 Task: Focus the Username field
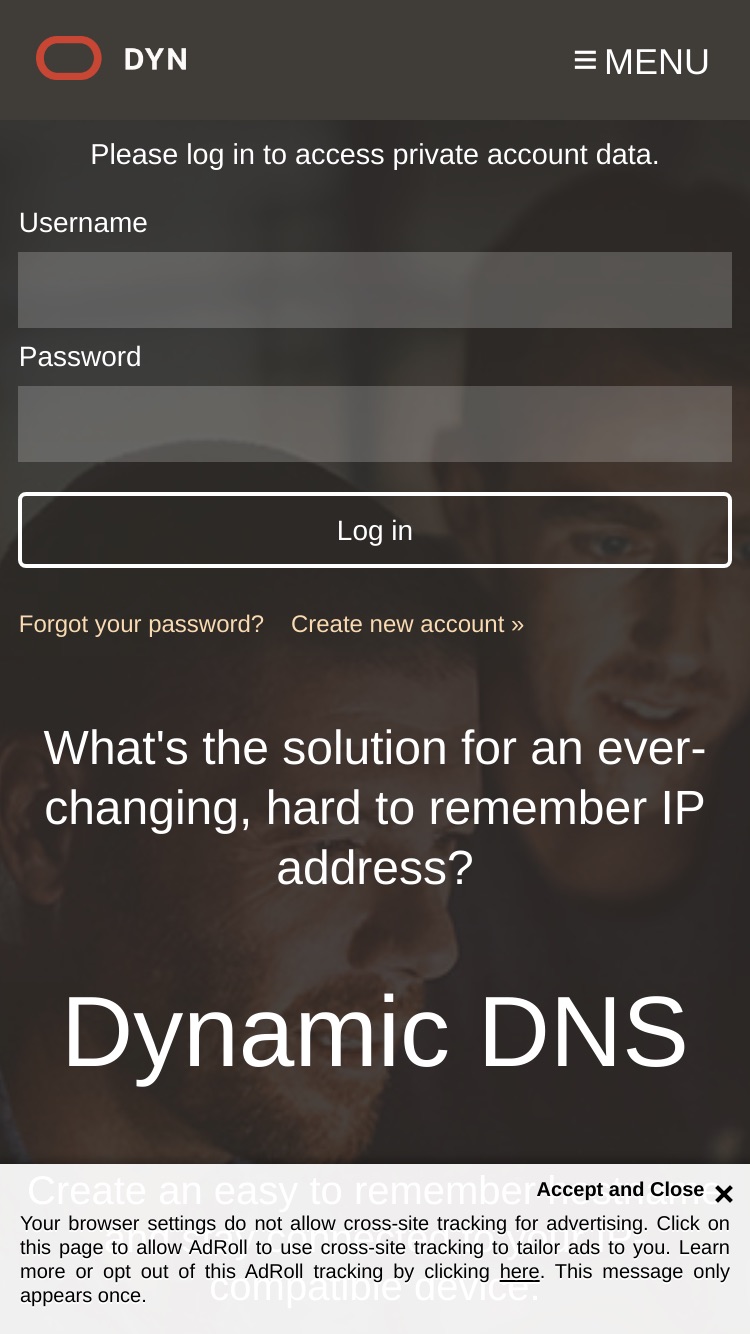pyautogui.click(x=375, y=290)
